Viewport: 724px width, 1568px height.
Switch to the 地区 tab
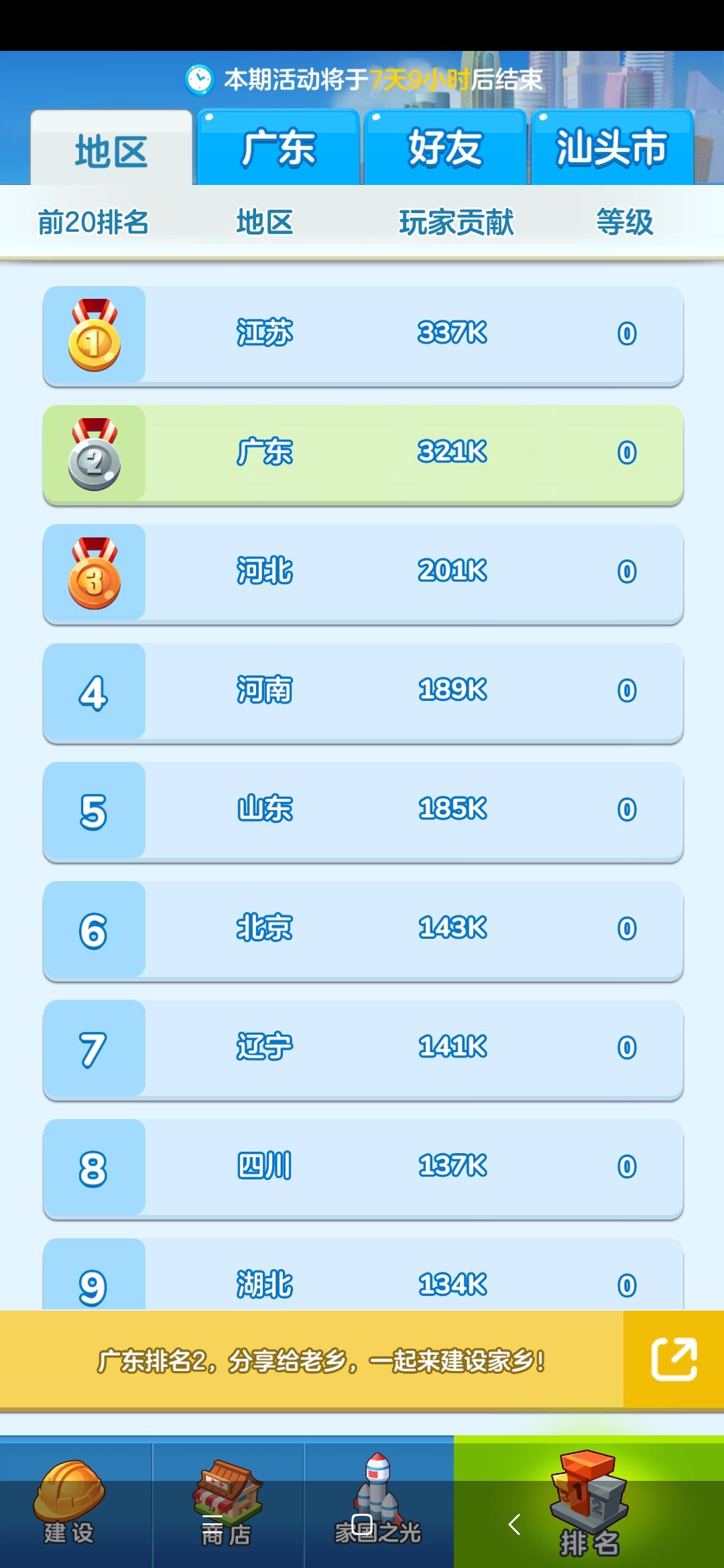tap(111, 150)
